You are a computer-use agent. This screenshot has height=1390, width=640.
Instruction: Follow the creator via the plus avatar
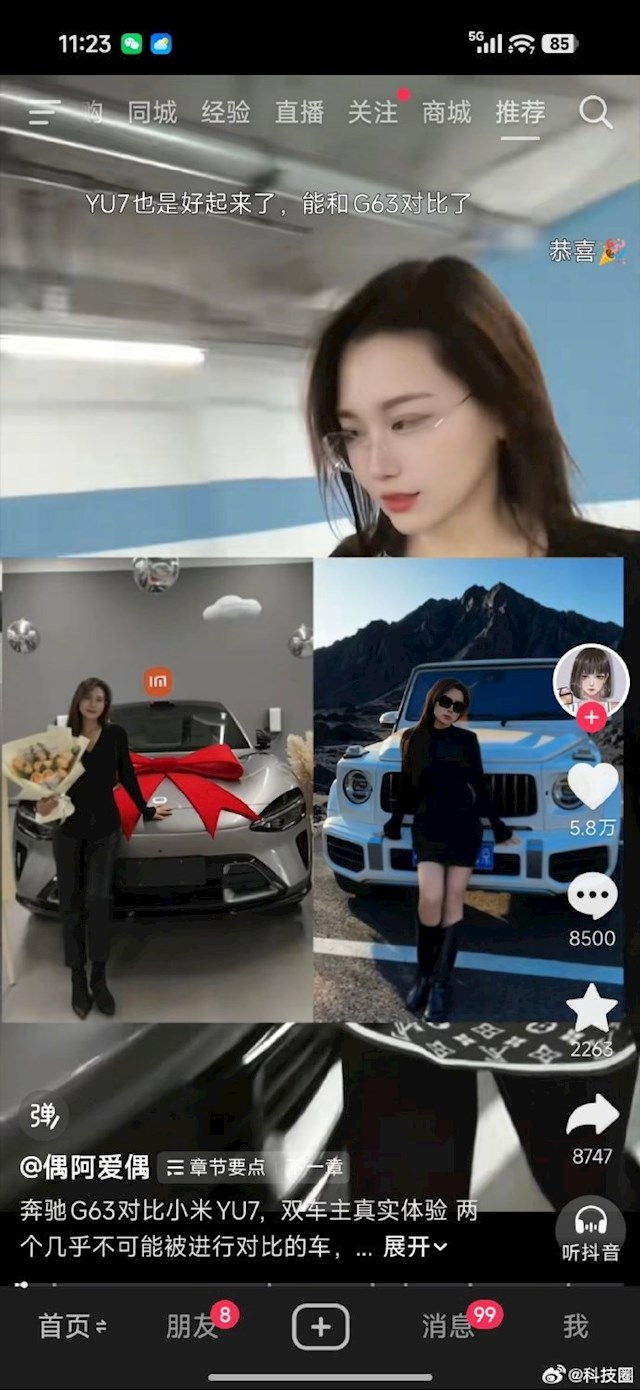(x=592, y=717)
